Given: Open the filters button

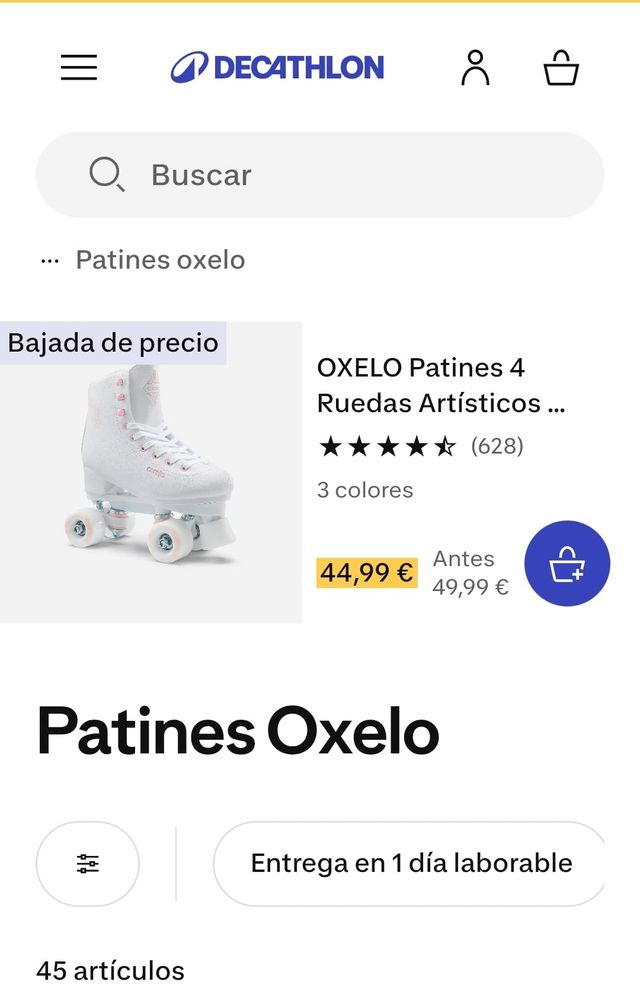Looking at the screenshot, I should click(x=88, y=864).
